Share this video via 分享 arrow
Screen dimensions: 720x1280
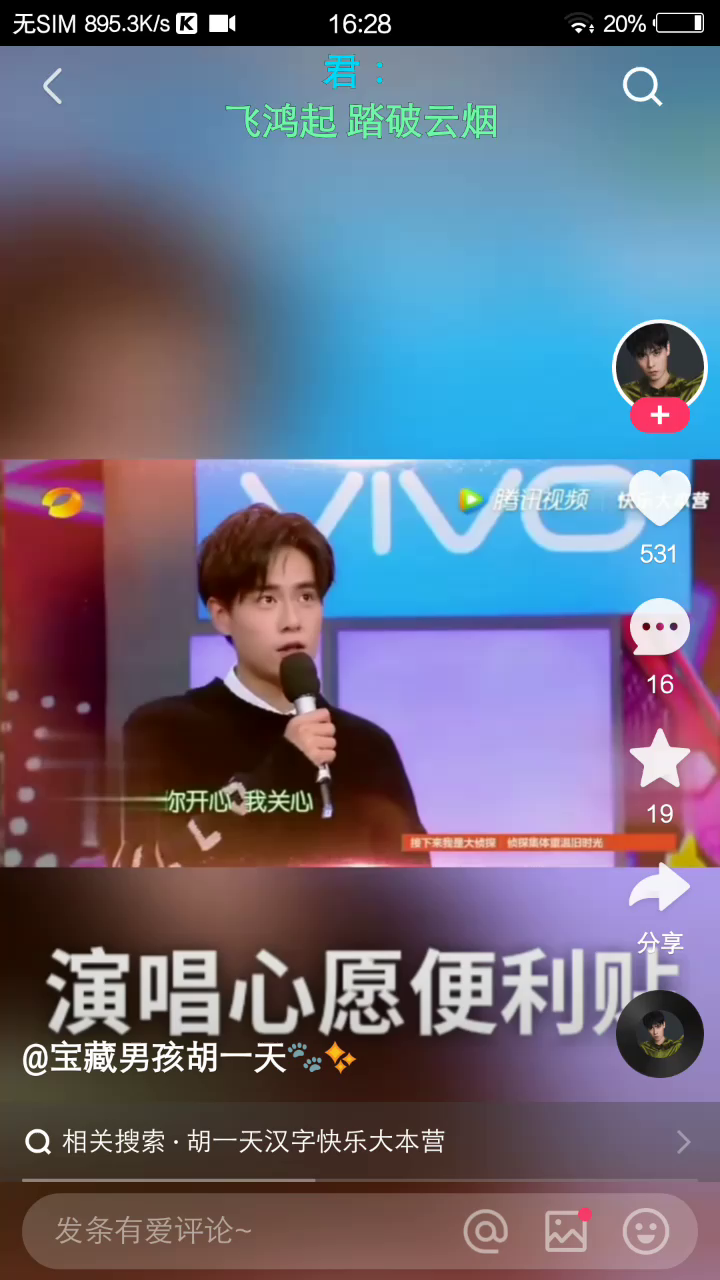click(659, 890)
